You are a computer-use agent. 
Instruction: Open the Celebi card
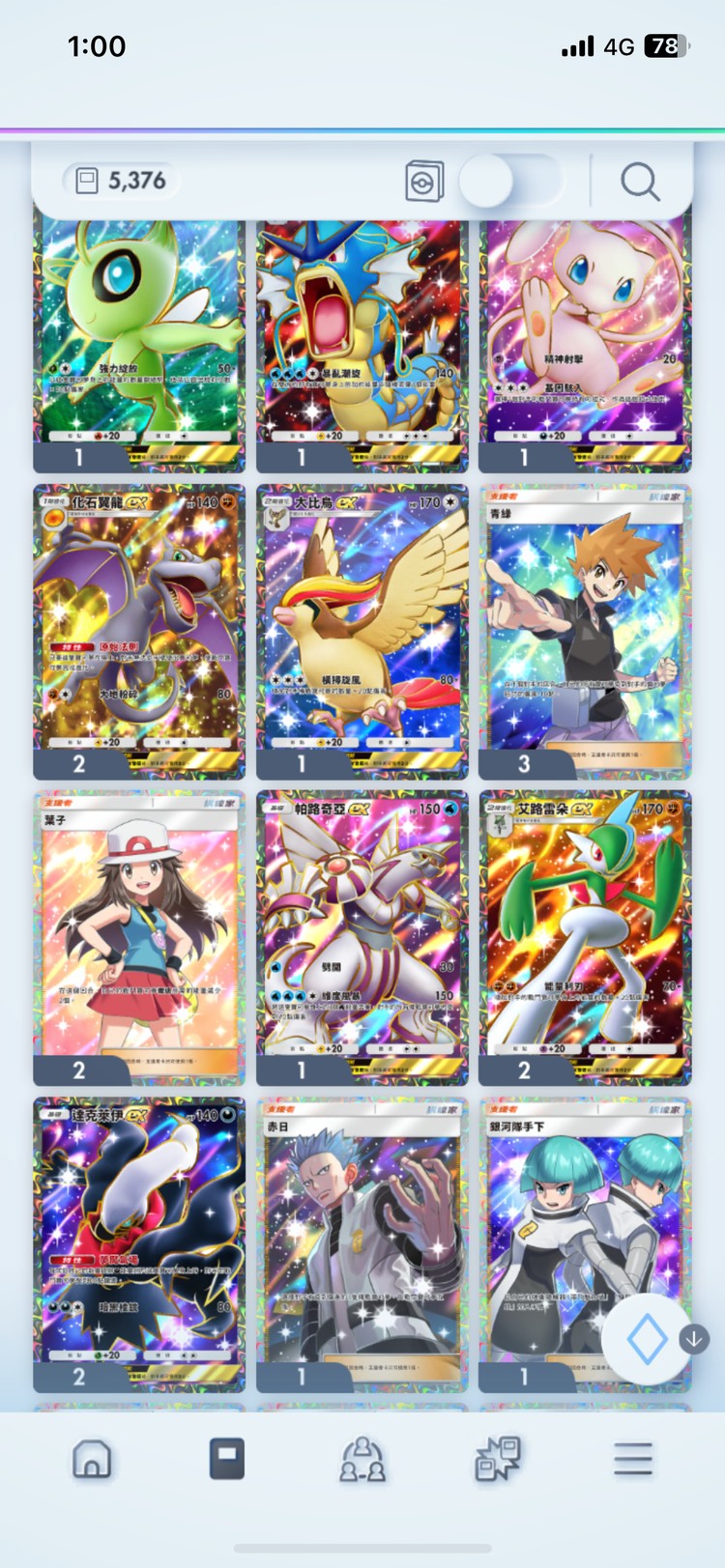tap(139, 333)
